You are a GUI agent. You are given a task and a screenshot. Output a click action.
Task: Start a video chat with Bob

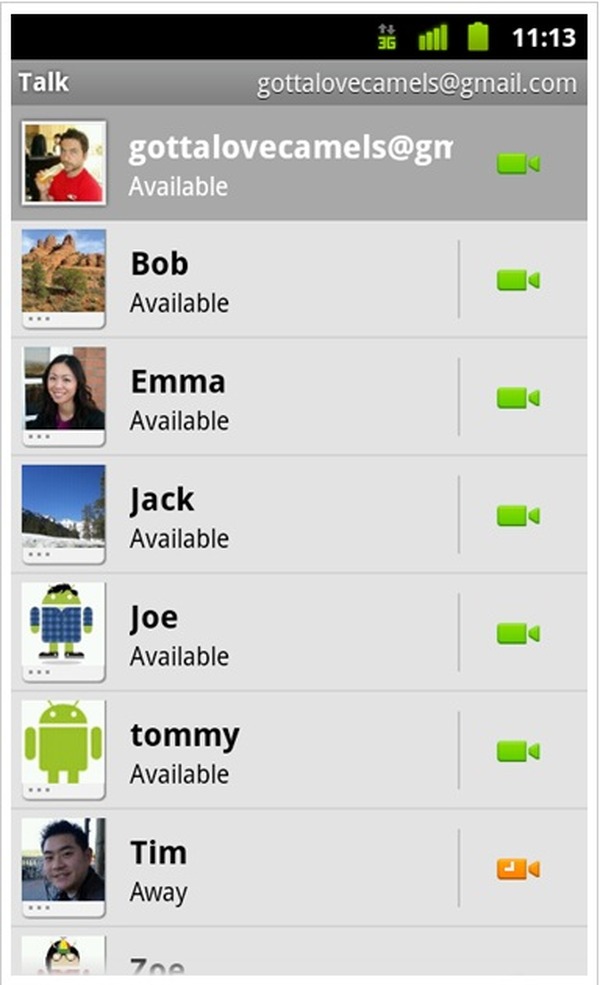(x=518, y=280)
